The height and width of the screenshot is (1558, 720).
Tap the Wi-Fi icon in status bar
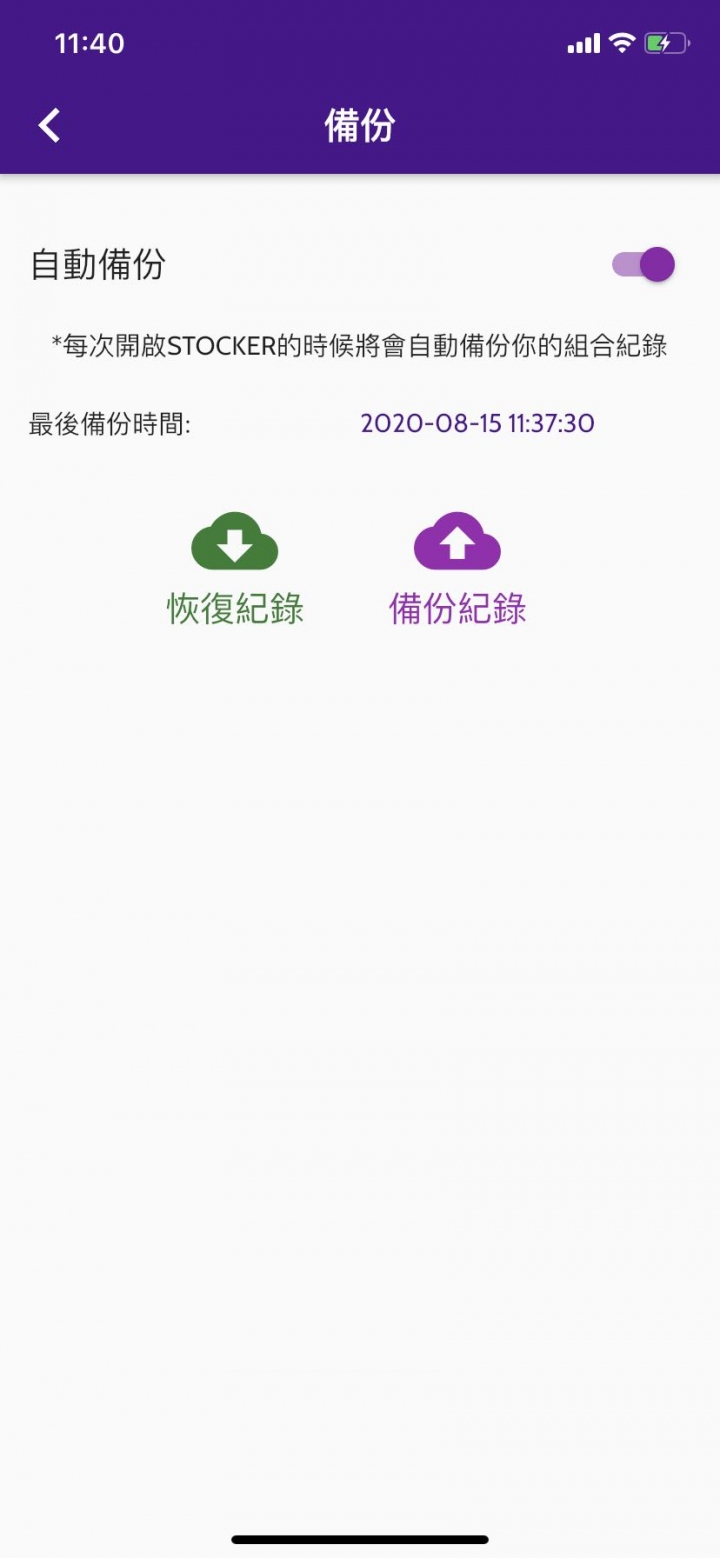pyautogui.click(x=620, y=42)
